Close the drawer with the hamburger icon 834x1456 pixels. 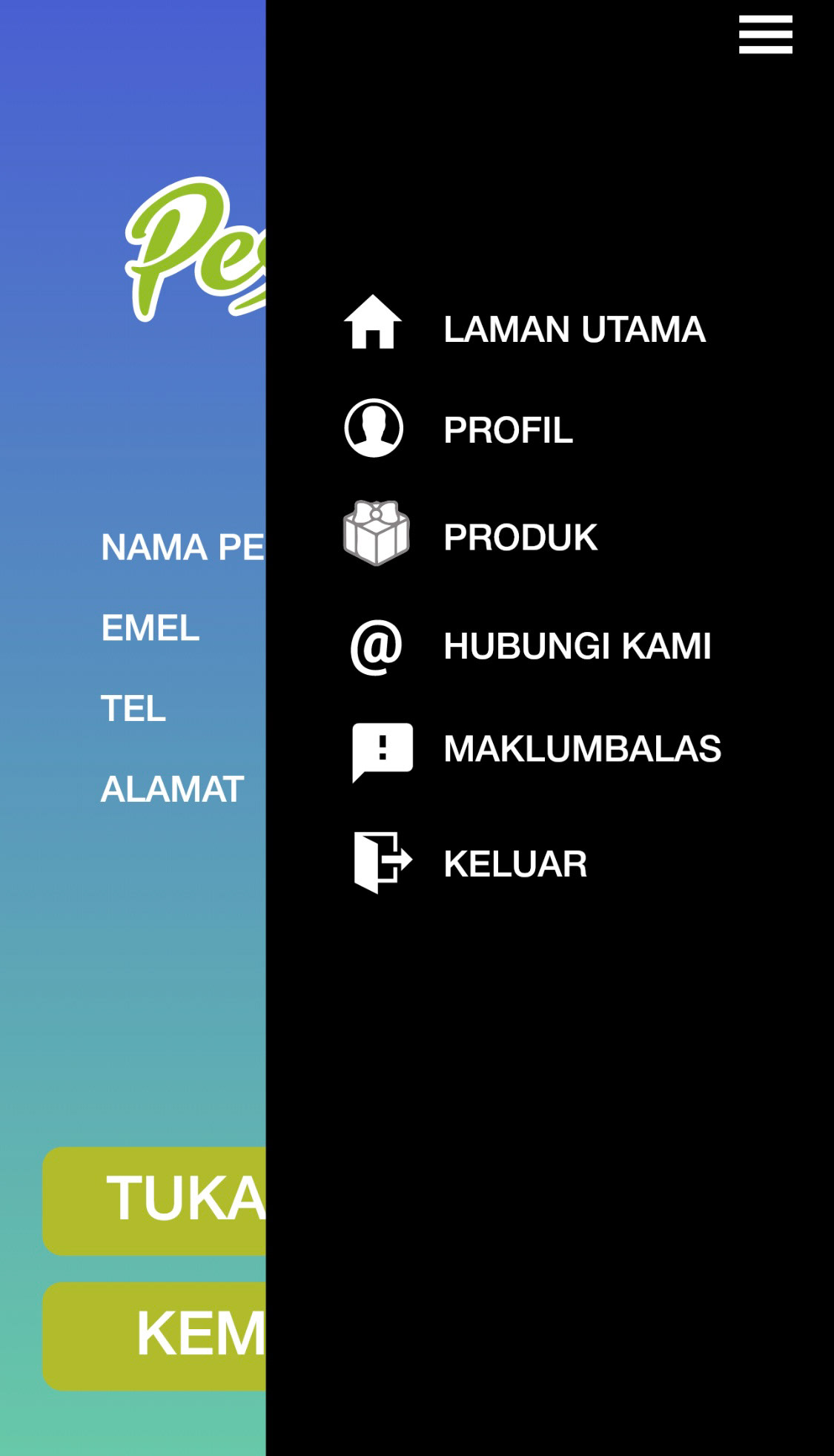pos(765,35)
